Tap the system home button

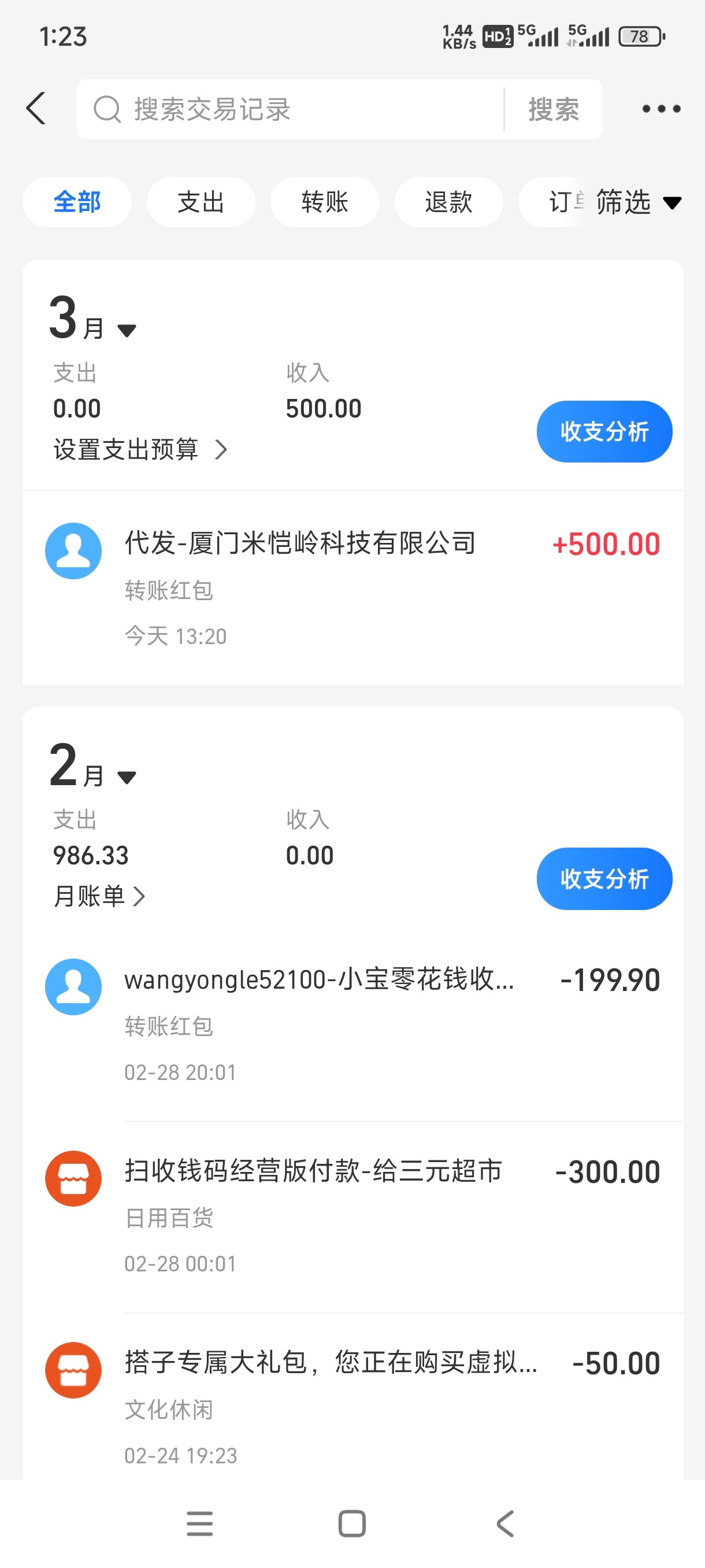tap(352, 1523)
